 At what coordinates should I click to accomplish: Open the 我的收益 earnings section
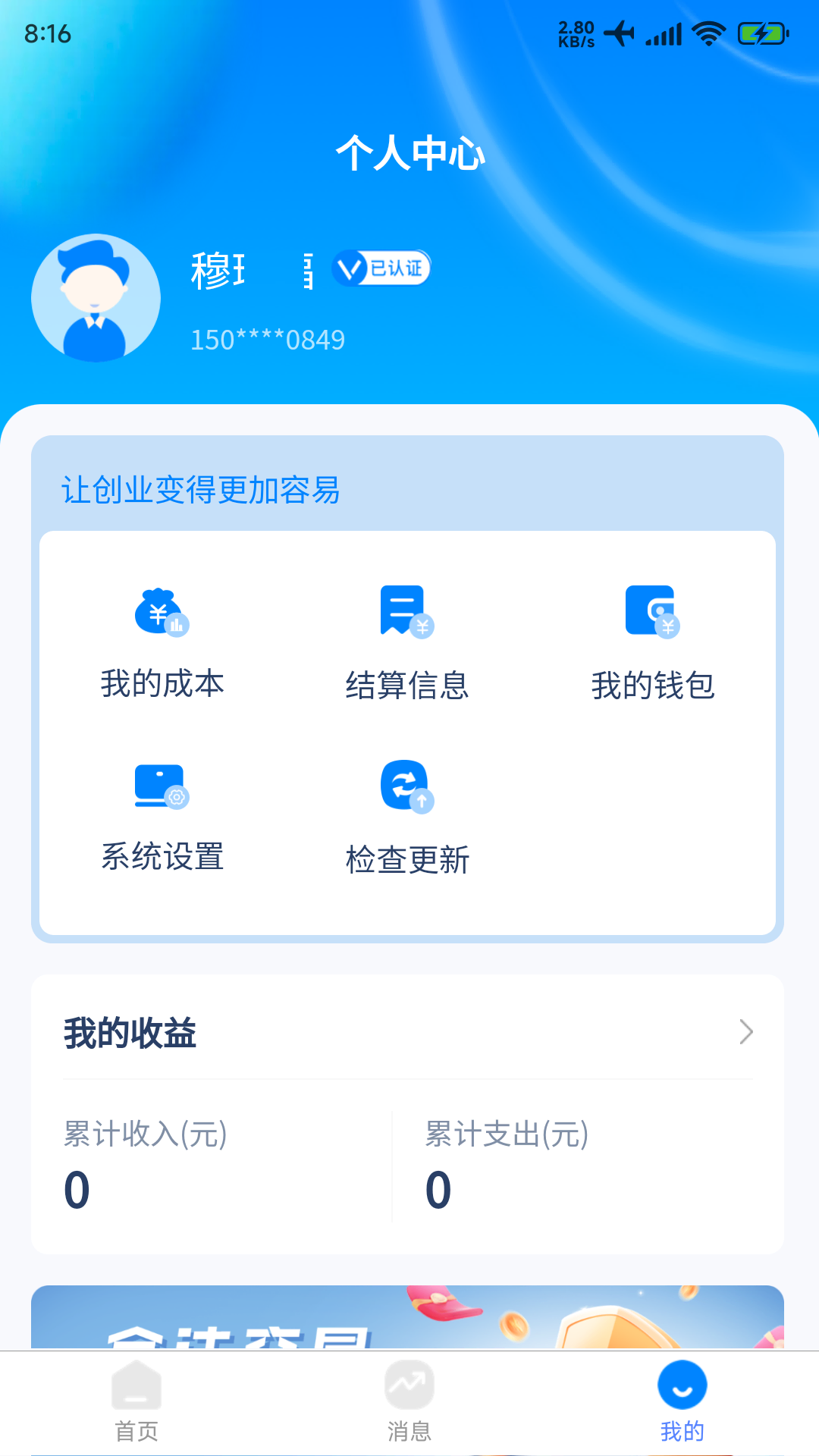tap(129, 1033)
